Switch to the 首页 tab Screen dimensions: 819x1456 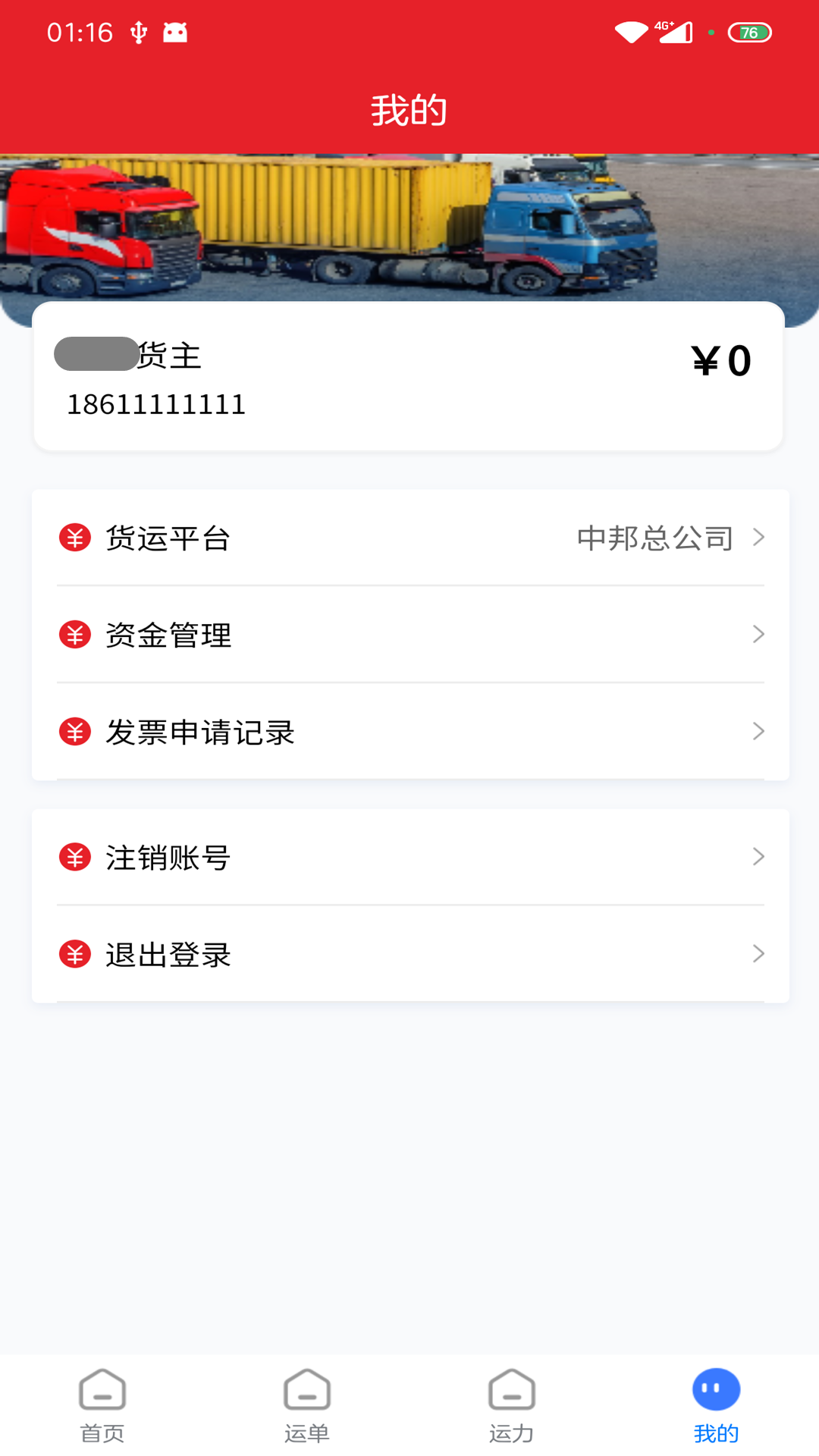tap(102, 1405)
